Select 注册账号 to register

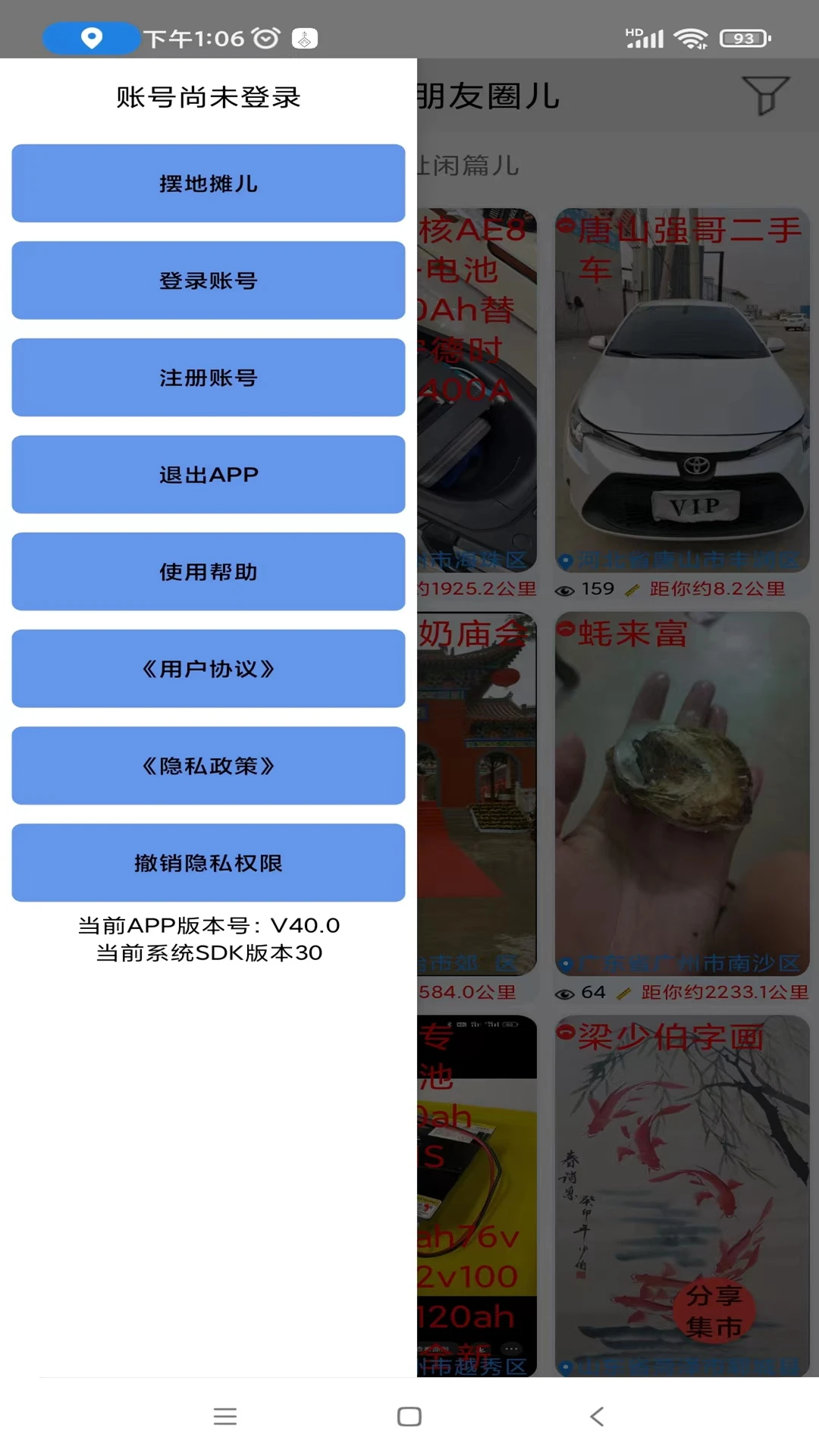tap(209, 378)
